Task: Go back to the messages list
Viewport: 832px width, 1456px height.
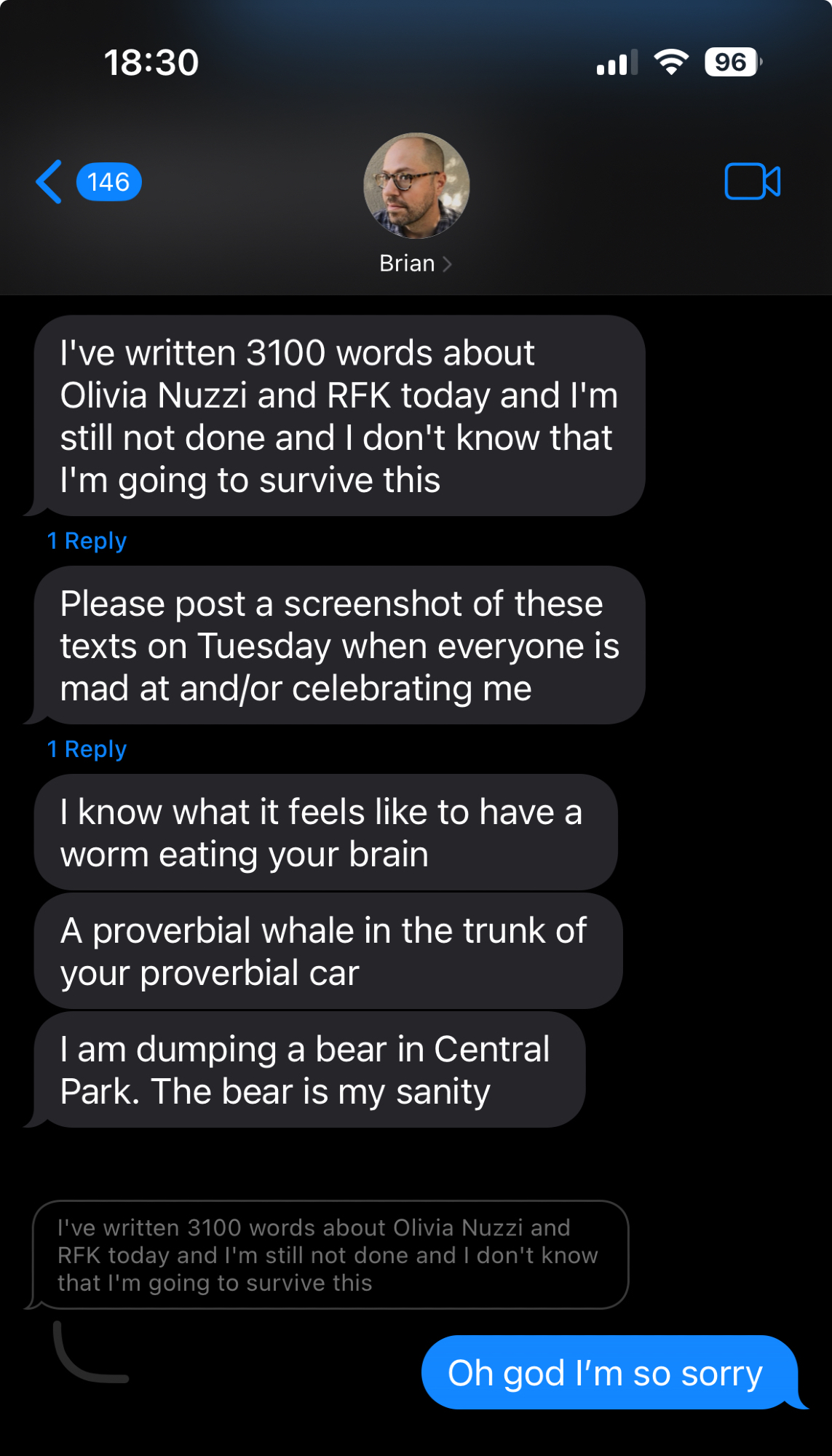Action: [x=49, y=182]
